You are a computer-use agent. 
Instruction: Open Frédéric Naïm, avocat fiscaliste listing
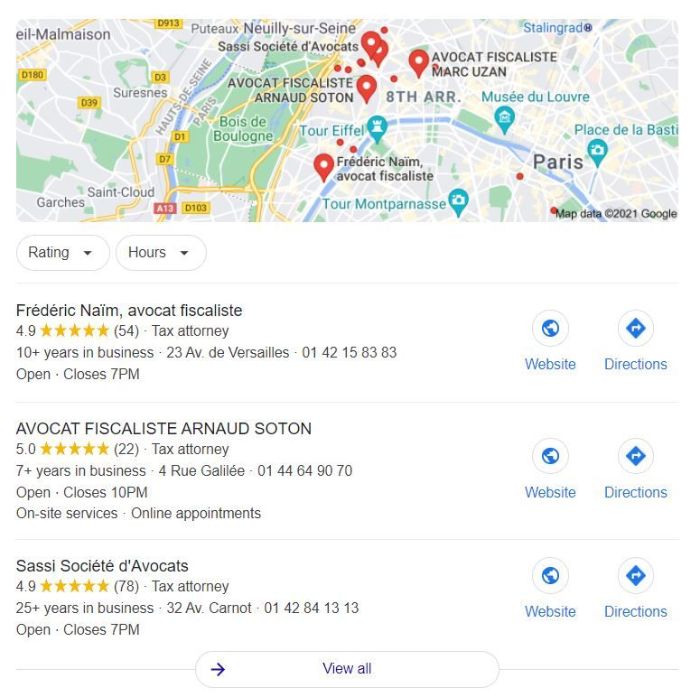tap(129, 311)
